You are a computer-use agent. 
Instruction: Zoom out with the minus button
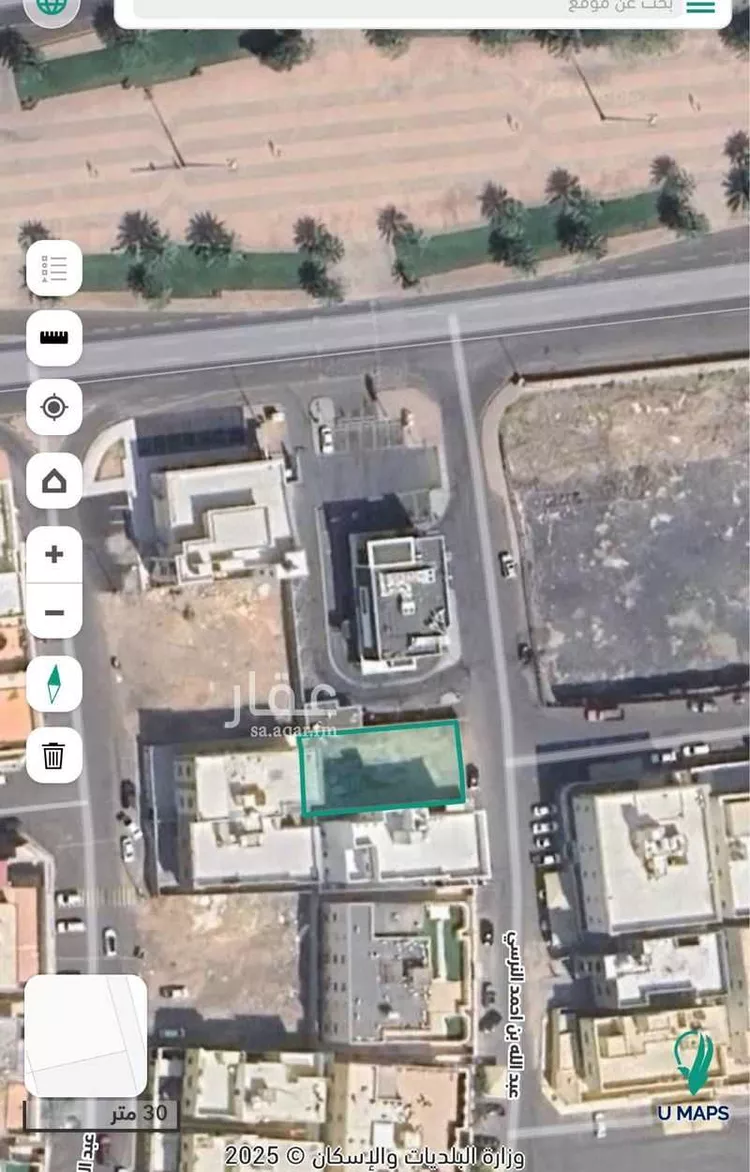pyautogui.click(x=54, y=611)
